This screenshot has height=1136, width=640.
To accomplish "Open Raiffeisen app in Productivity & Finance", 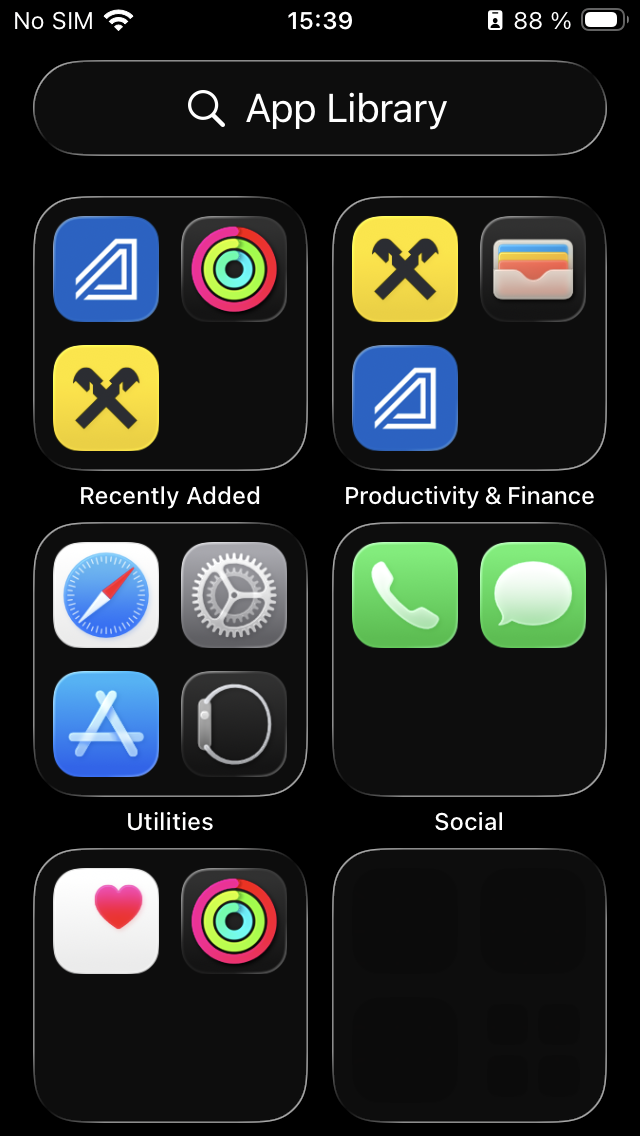I will tap(405, 269).
